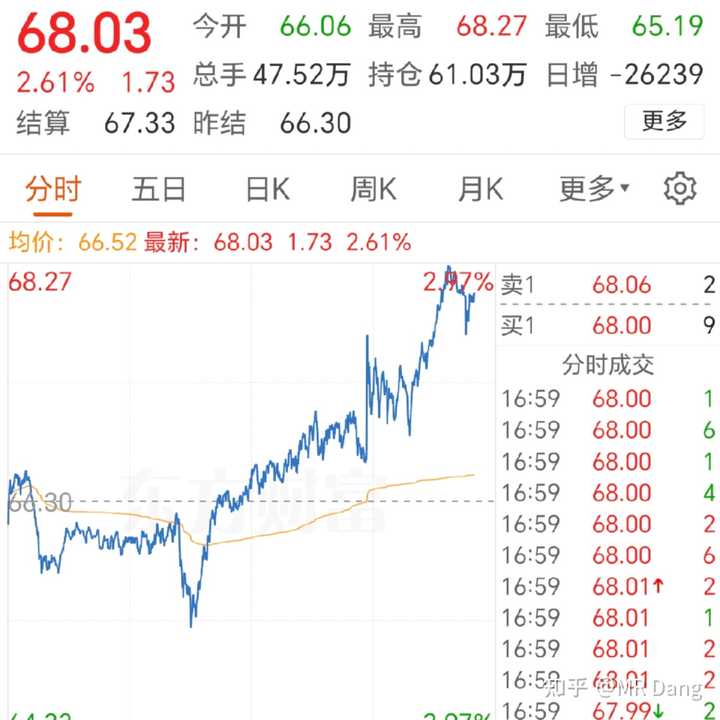
Task: Switch to the 日K chart tab
Action: [267, 188]
